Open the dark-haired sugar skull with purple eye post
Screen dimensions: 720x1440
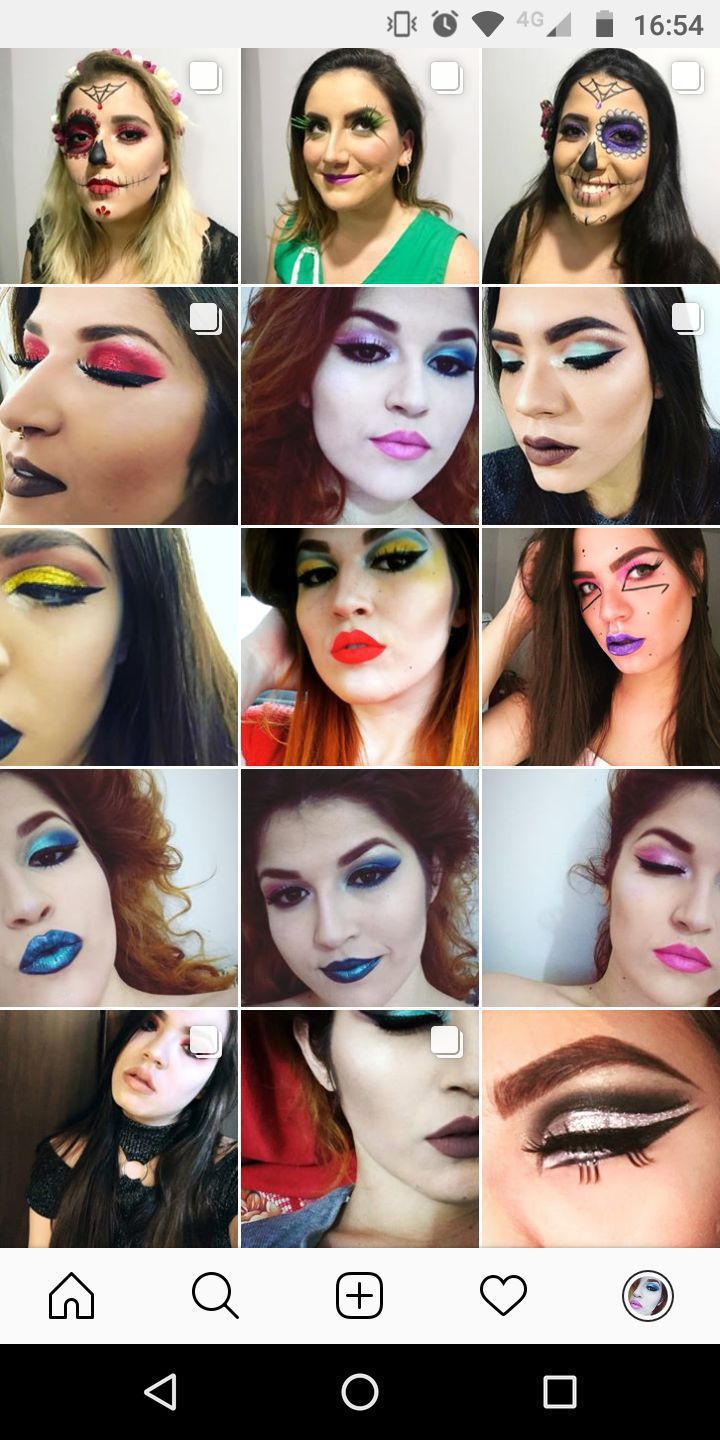pos(600,166)
